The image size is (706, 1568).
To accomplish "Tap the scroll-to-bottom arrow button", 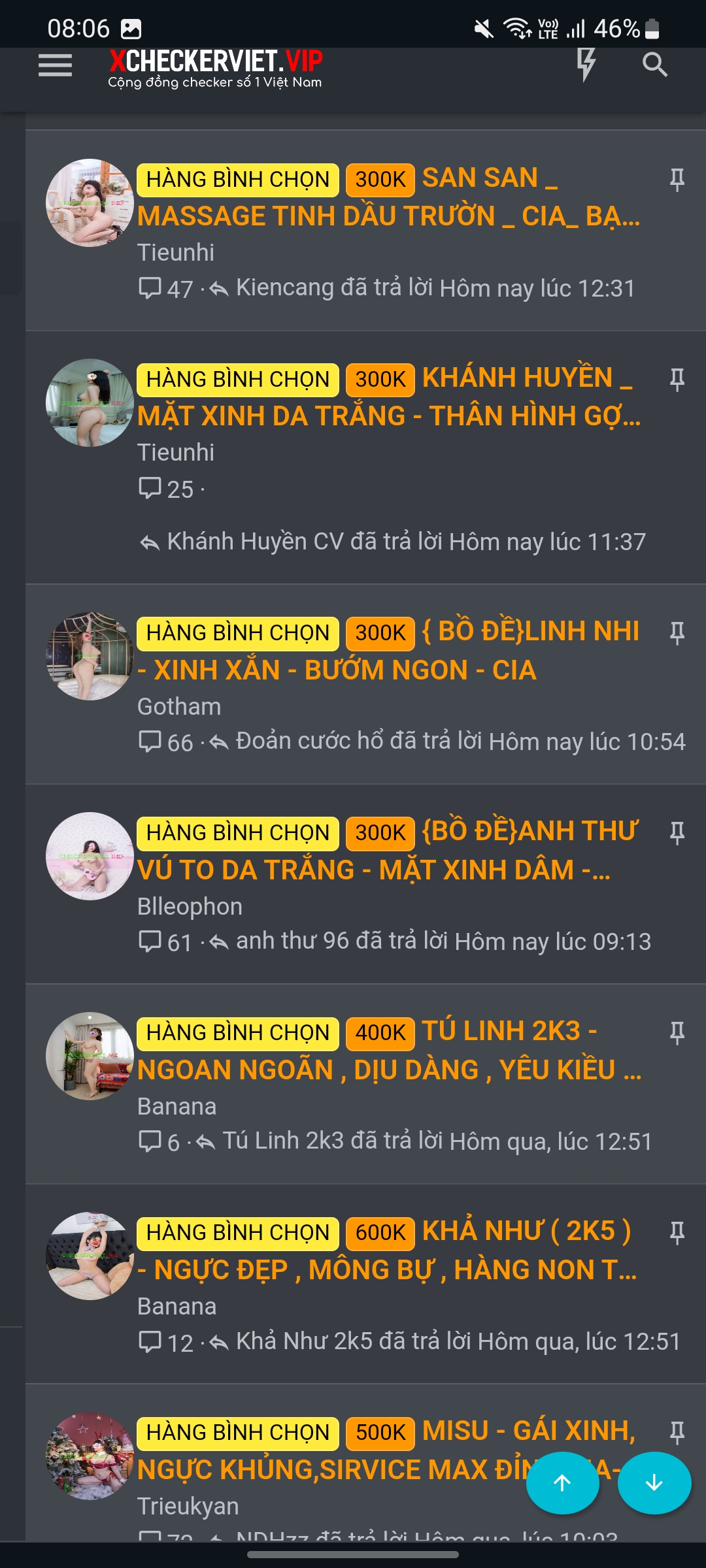I will tap(654, 1483).
